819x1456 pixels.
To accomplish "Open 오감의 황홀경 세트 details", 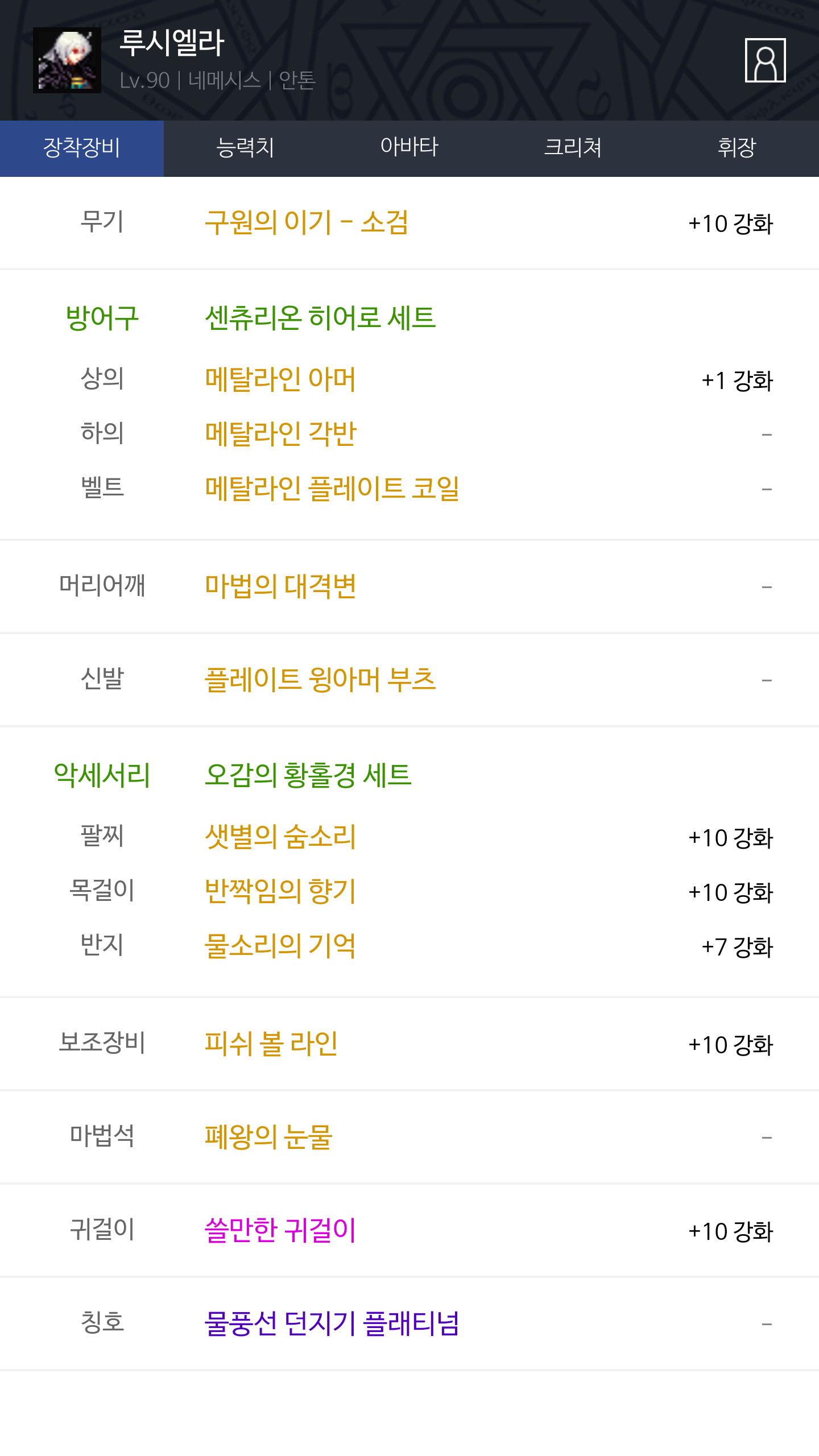I will tap(308, 775).
